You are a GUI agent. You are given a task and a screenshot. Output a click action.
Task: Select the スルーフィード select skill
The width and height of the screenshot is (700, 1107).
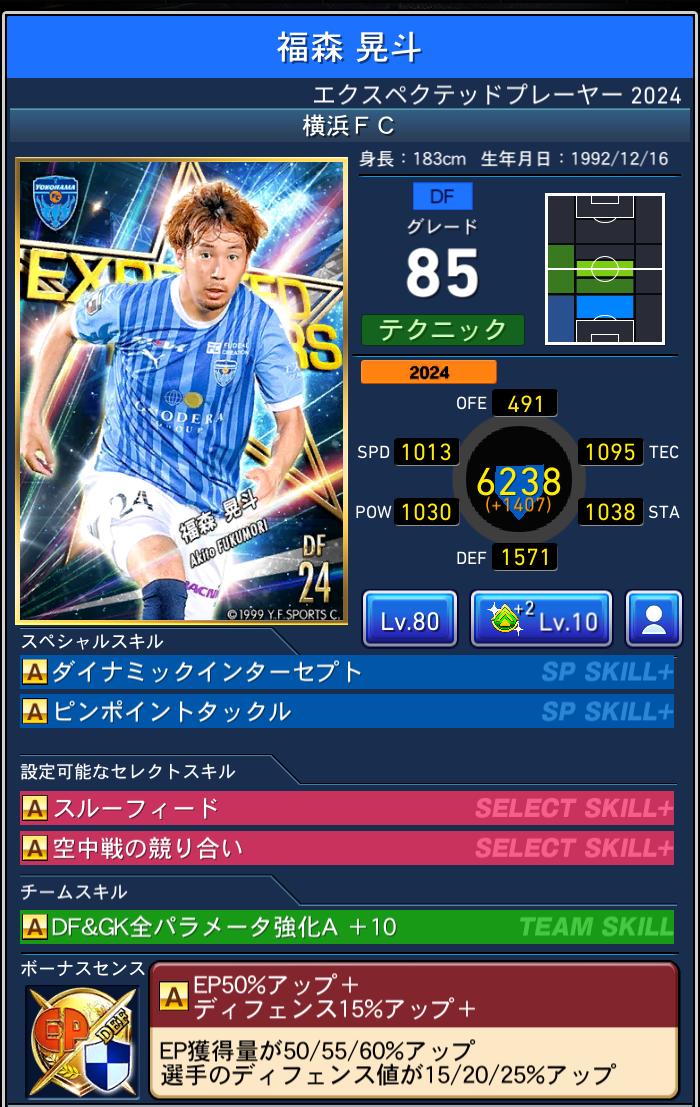click(x=346, y=808)
